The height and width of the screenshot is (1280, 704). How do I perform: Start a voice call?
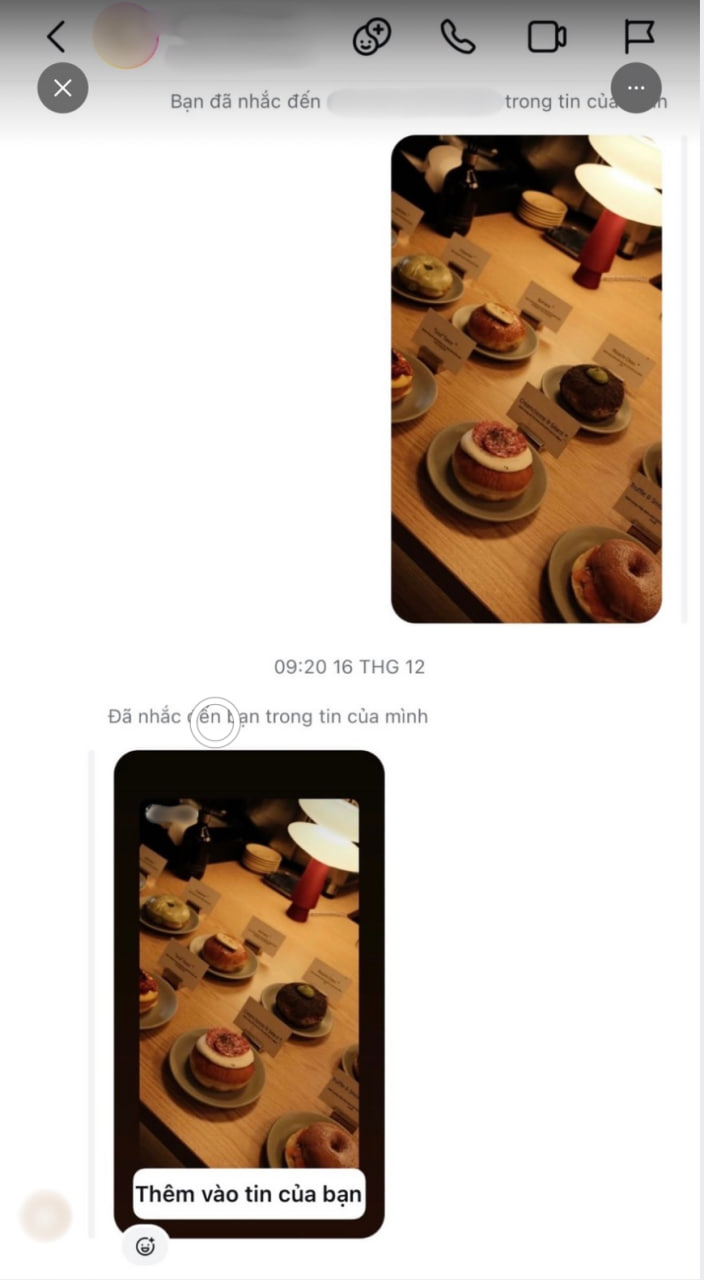point(457,37)
